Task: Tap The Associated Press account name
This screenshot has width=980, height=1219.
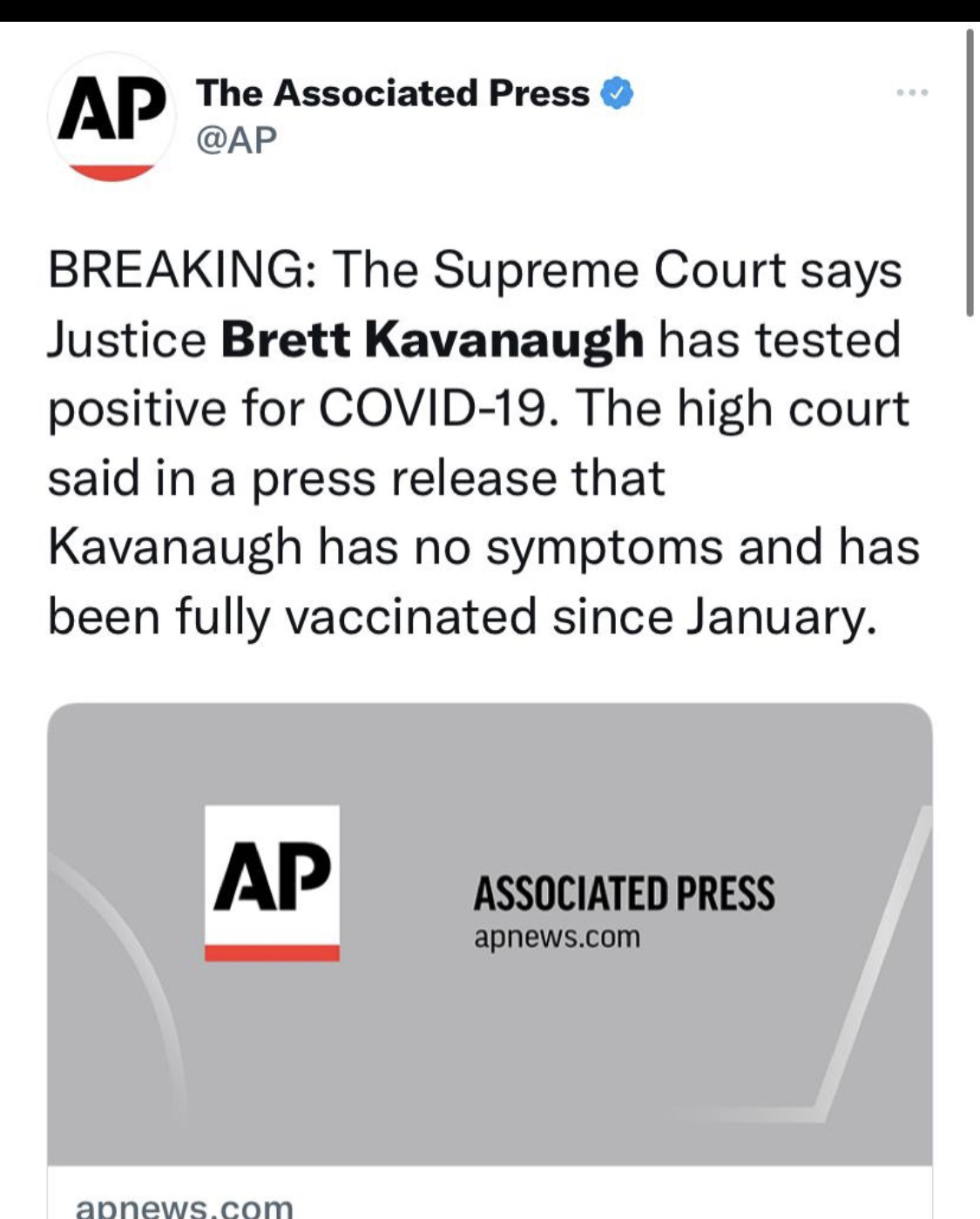Action: tap(393, 93)
